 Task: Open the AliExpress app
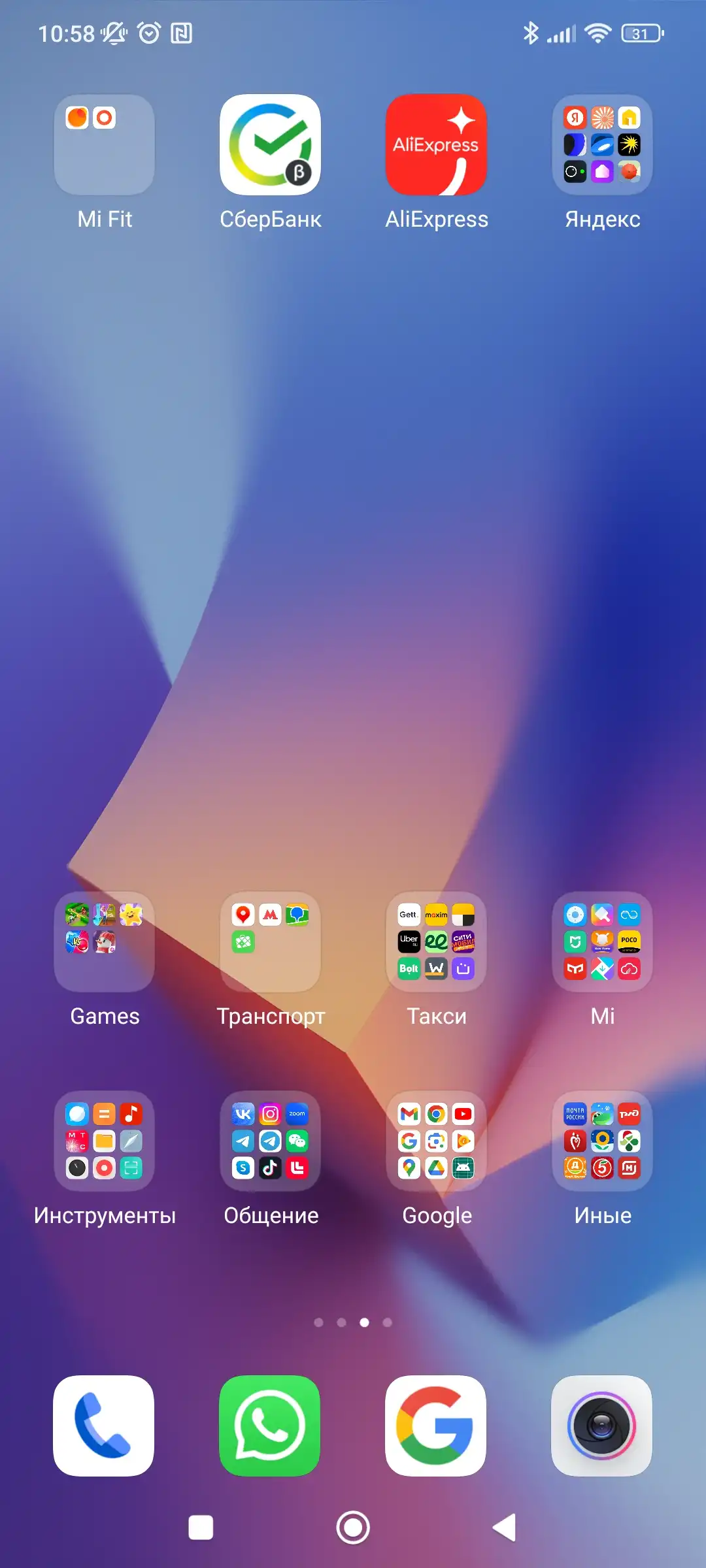tap(436, 145)
